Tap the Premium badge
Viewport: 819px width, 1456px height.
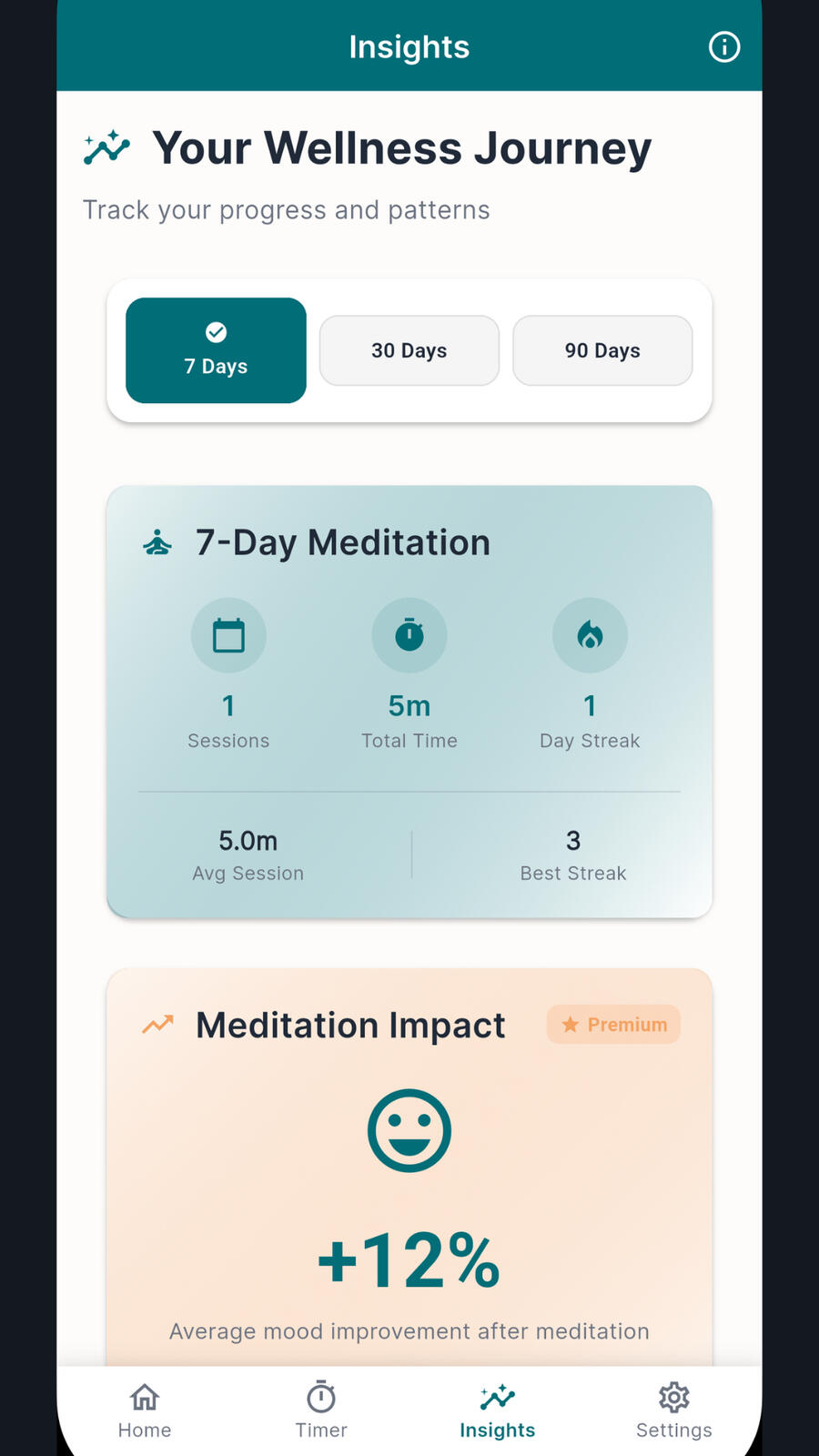(x=612, y=1025)
